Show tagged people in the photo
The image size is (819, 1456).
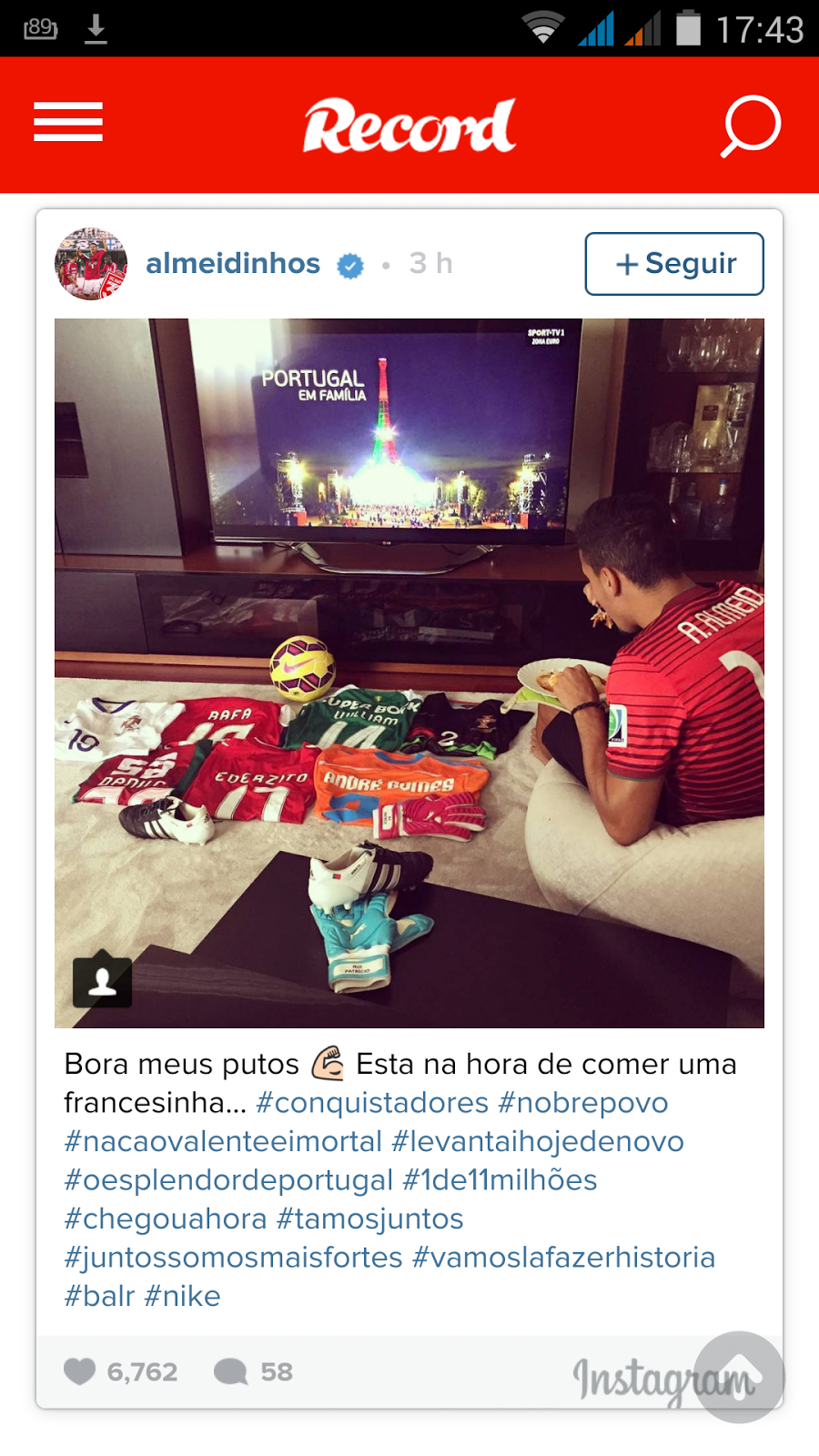coord(102,982)
